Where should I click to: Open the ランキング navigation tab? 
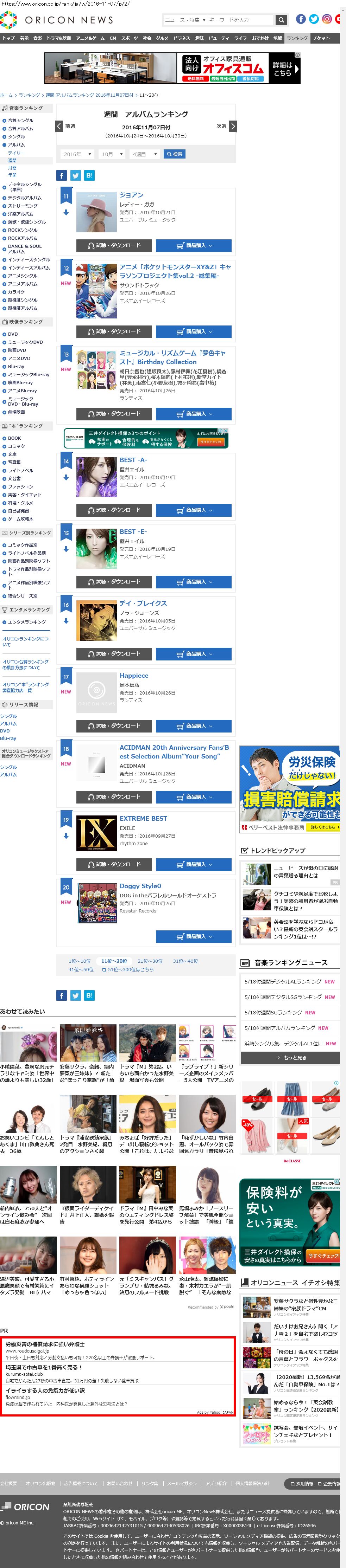(x=297, y=38)
